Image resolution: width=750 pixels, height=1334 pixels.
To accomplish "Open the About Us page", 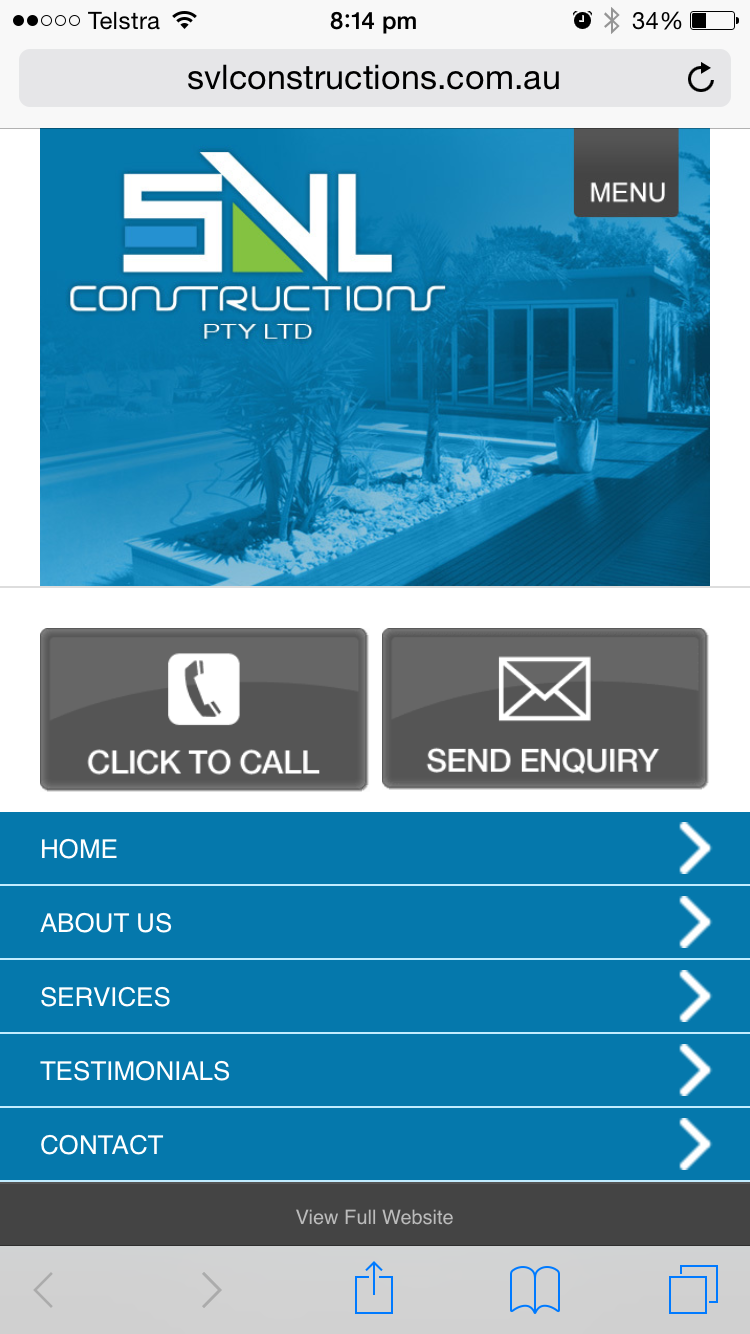I will (x=375, y=923).
